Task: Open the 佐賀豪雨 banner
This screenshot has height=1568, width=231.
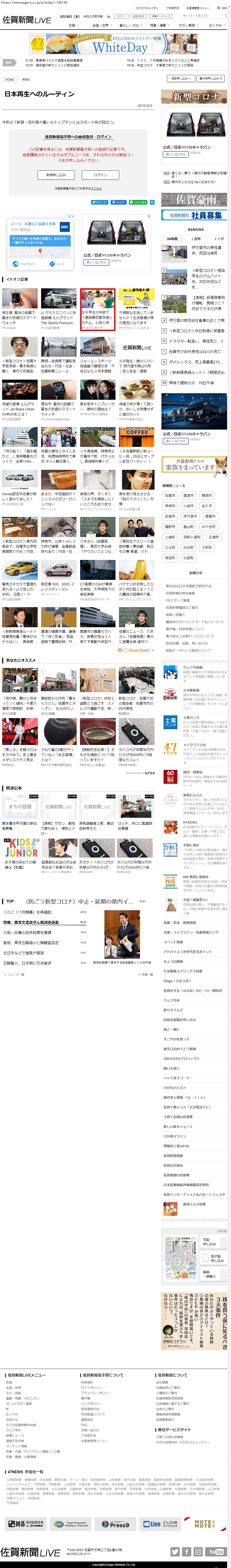Action: tap(194, 200)
